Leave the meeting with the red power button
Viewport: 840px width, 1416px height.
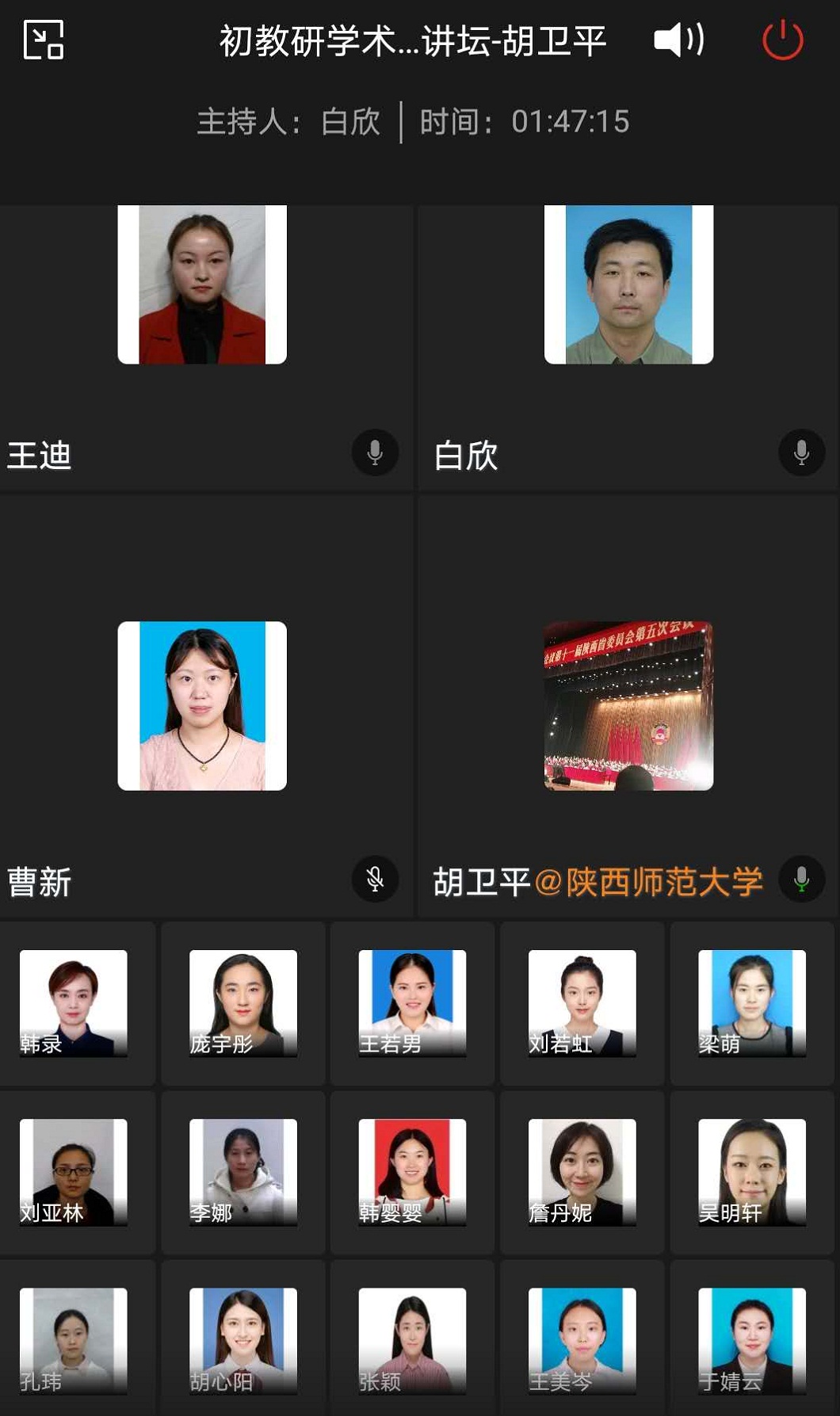(x=782, y=40)
